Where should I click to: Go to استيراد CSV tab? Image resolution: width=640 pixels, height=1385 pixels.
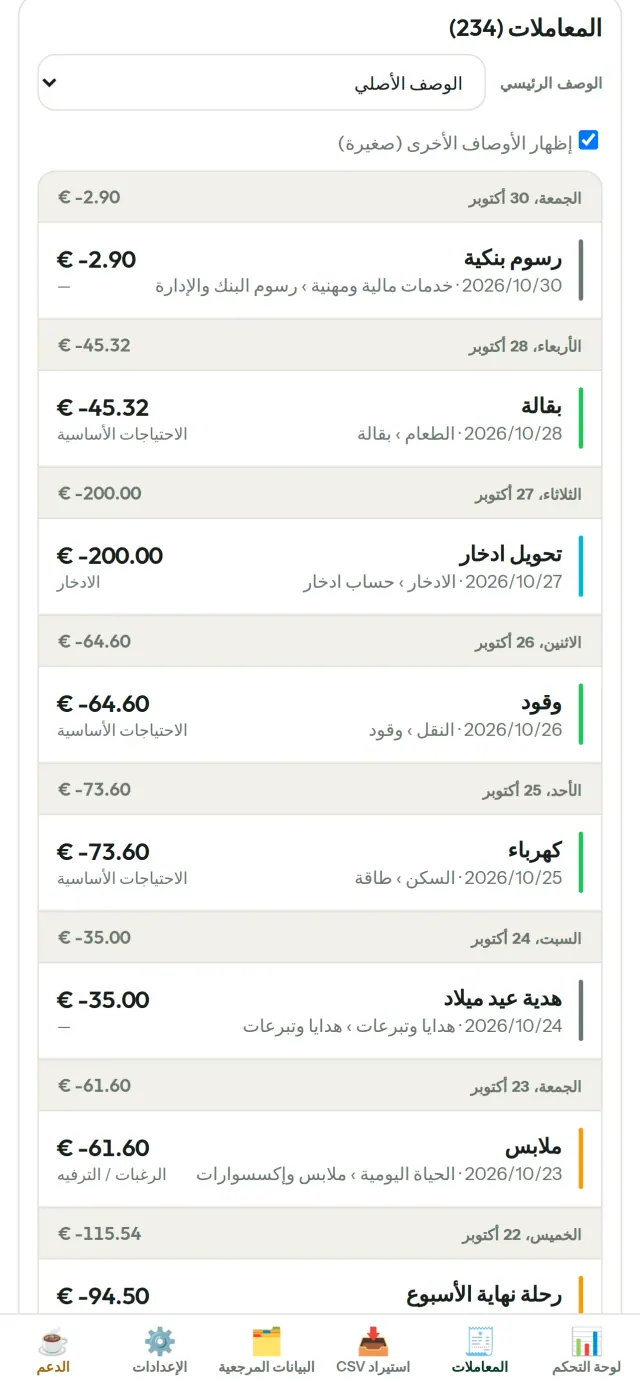click(x=373, y=1350)
